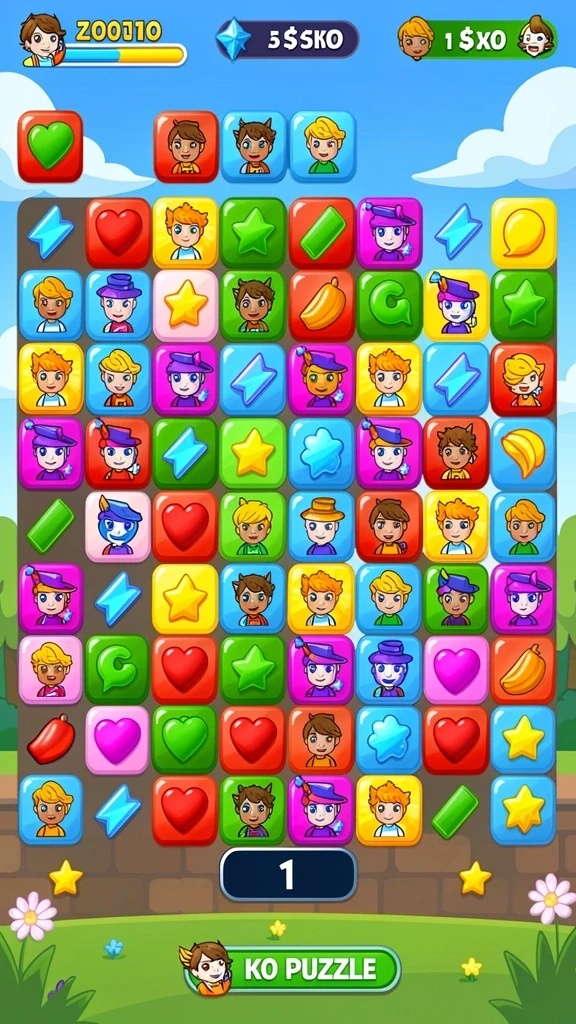Tap the pink tile with blond character
The height and width of the screenshot is (1024, 576).
[50, 669]
